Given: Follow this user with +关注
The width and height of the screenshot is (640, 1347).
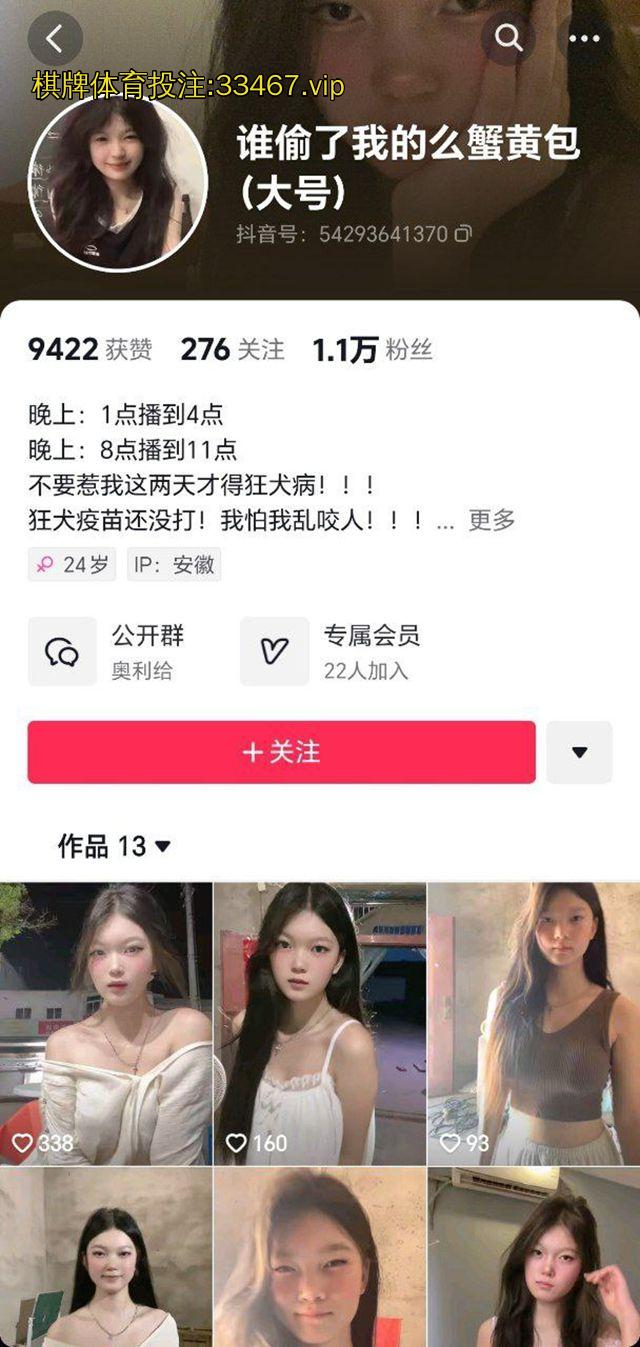Looking at the screenshot, I should 281,752.
